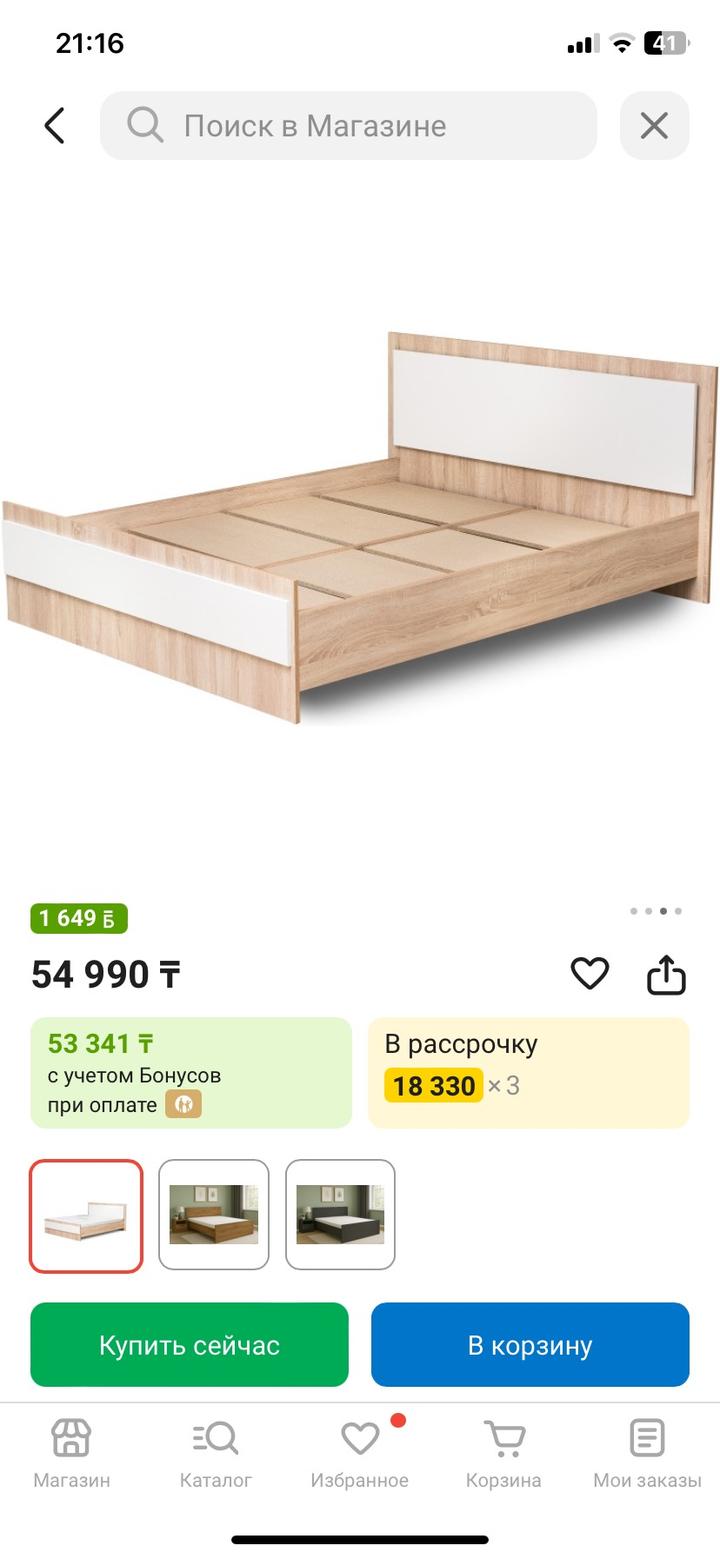Open the Каталог tab
Image resolution: width=720 pixels, height=1558 pixels.
(216, 1453)
